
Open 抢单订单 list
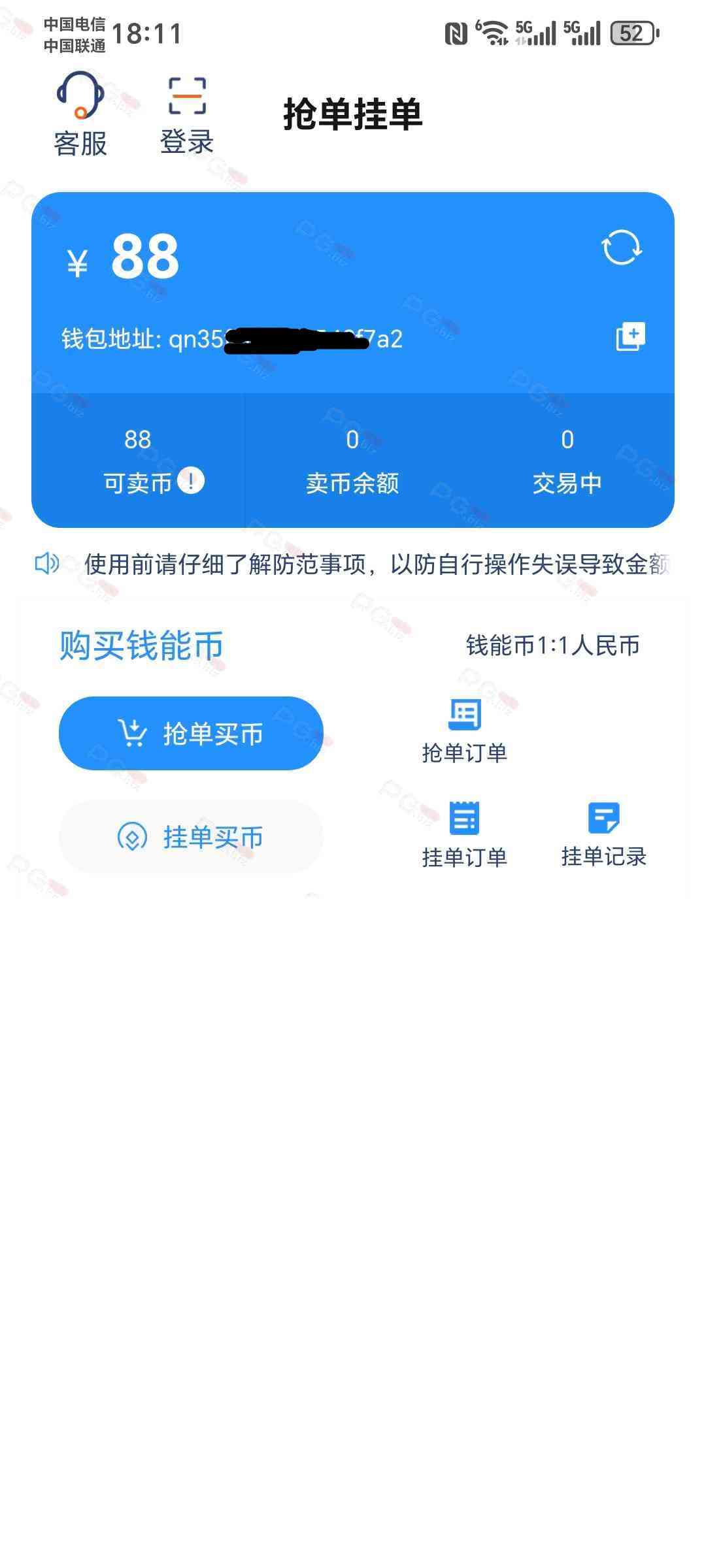pyautogui.click(x=464, y=730)
